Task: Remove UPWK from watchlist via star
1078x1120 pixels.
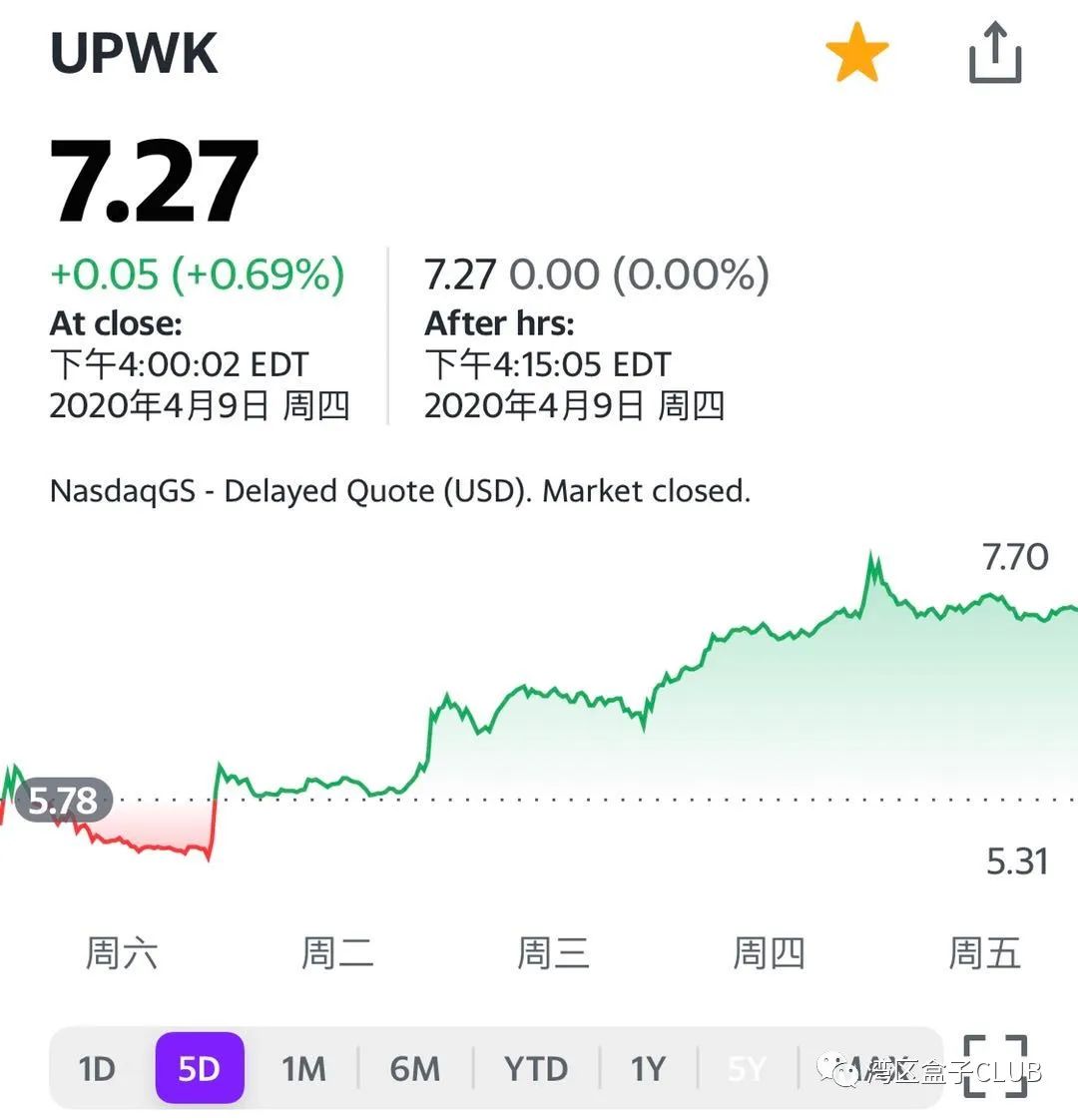Action: (856, 55)
